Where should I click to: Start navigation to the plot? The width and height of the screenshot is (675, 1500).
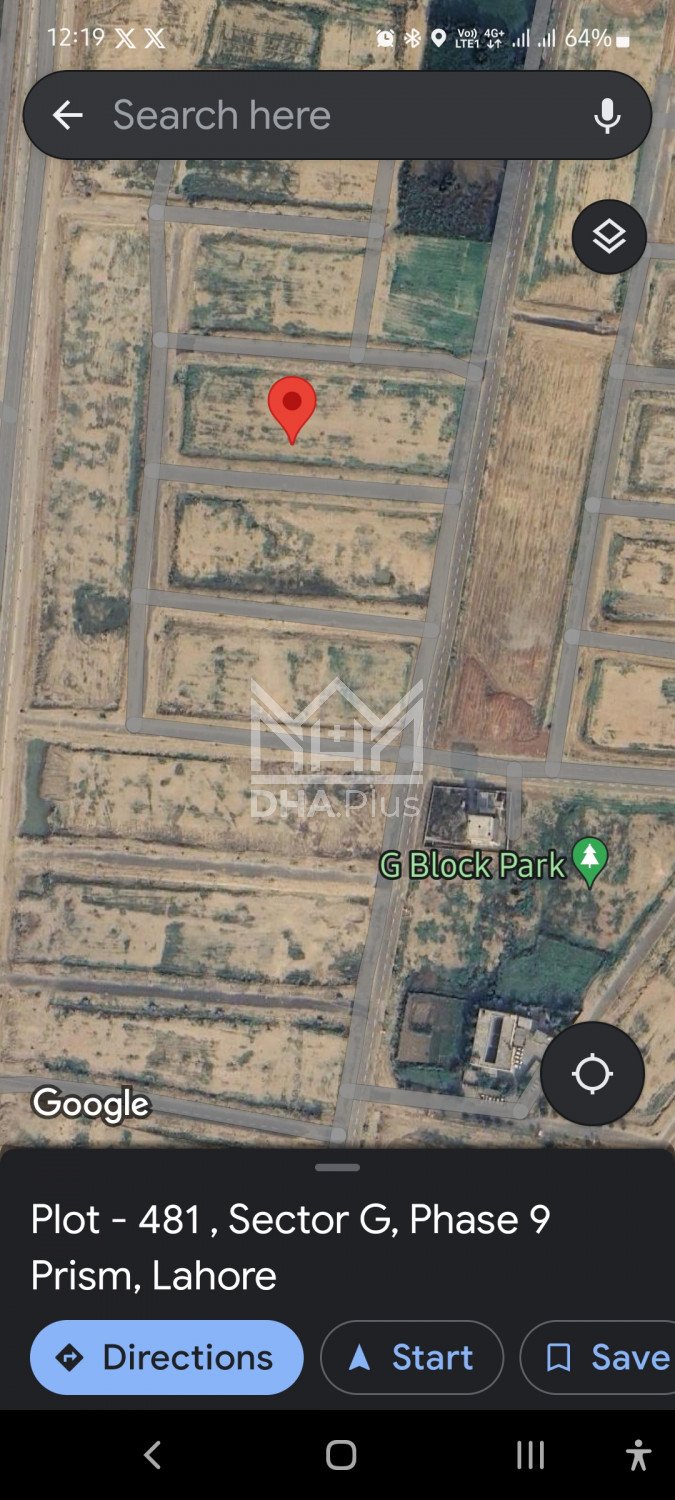pyautogui.click(x=412, y=1357)
